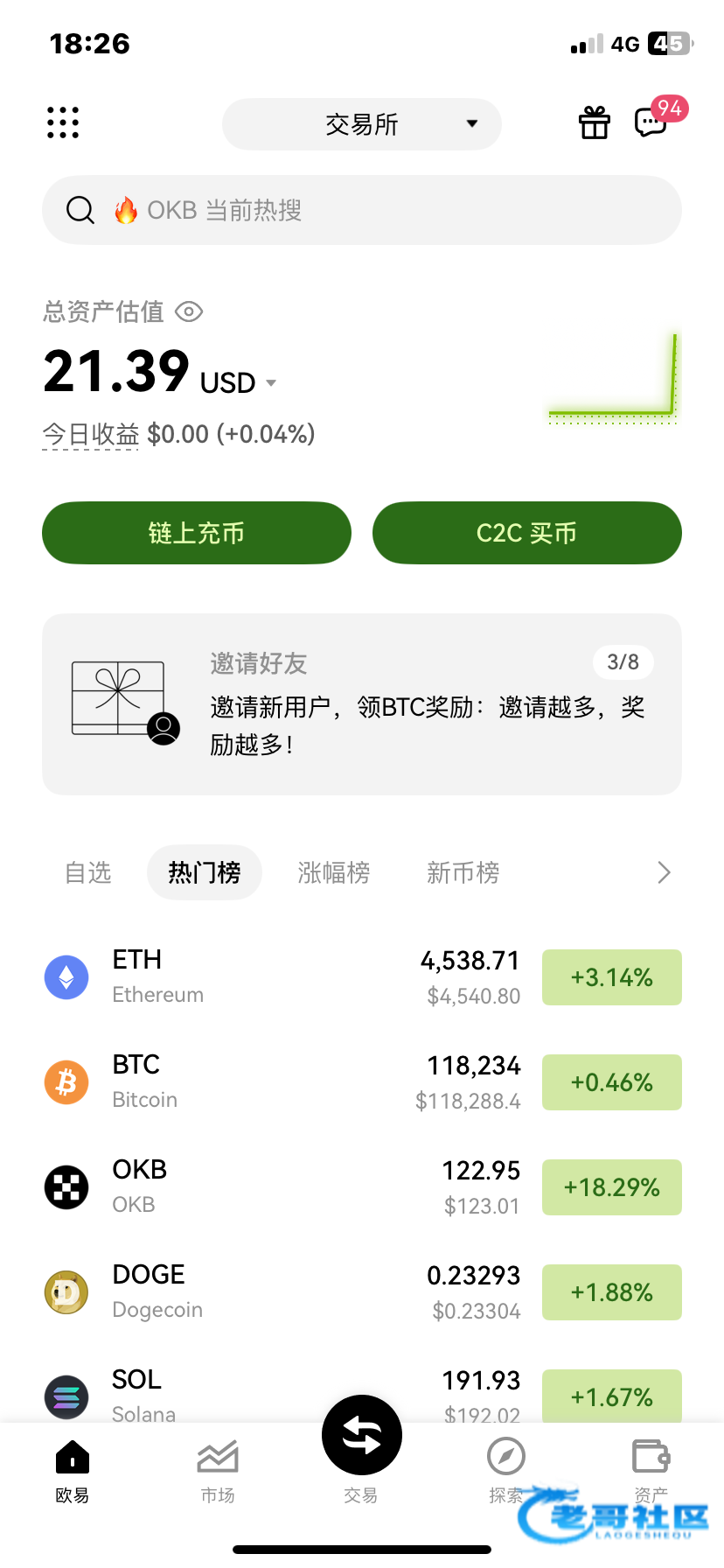Open the 邀请好友 invitation card
The image size is (724, 1568).
point(362,704)
